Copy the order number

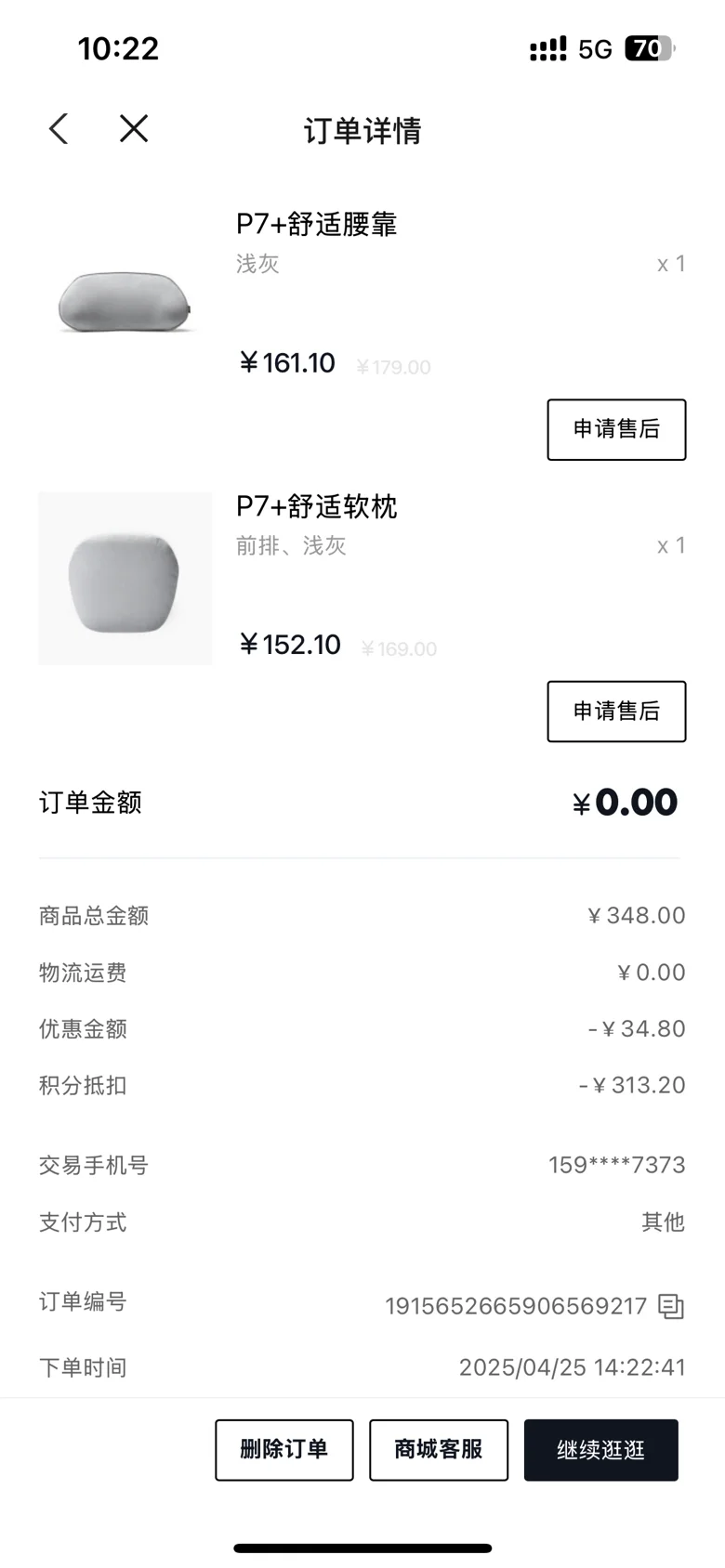670,1306
